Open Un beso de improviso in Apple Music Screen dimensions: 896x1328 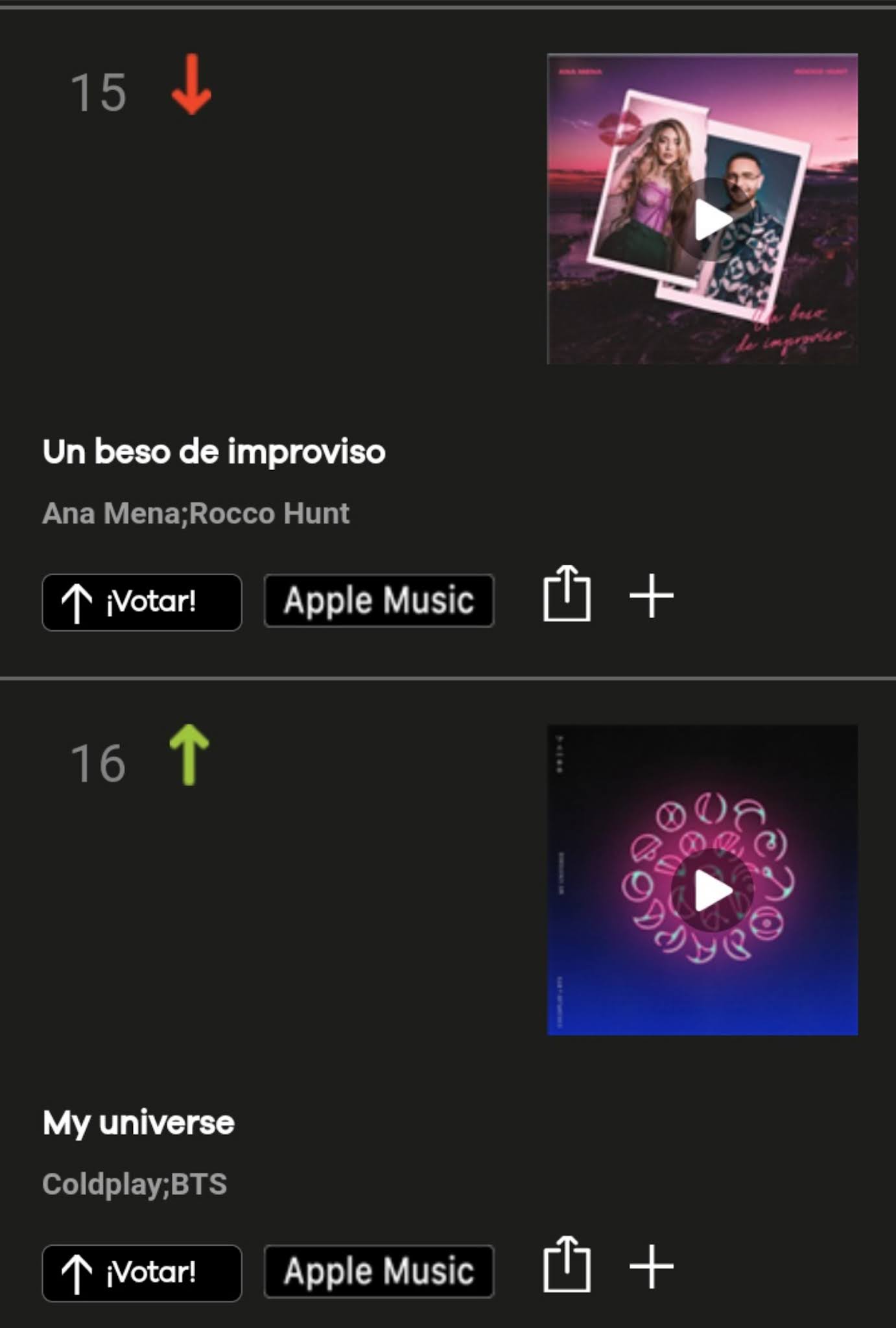click(x=379, y=600)
